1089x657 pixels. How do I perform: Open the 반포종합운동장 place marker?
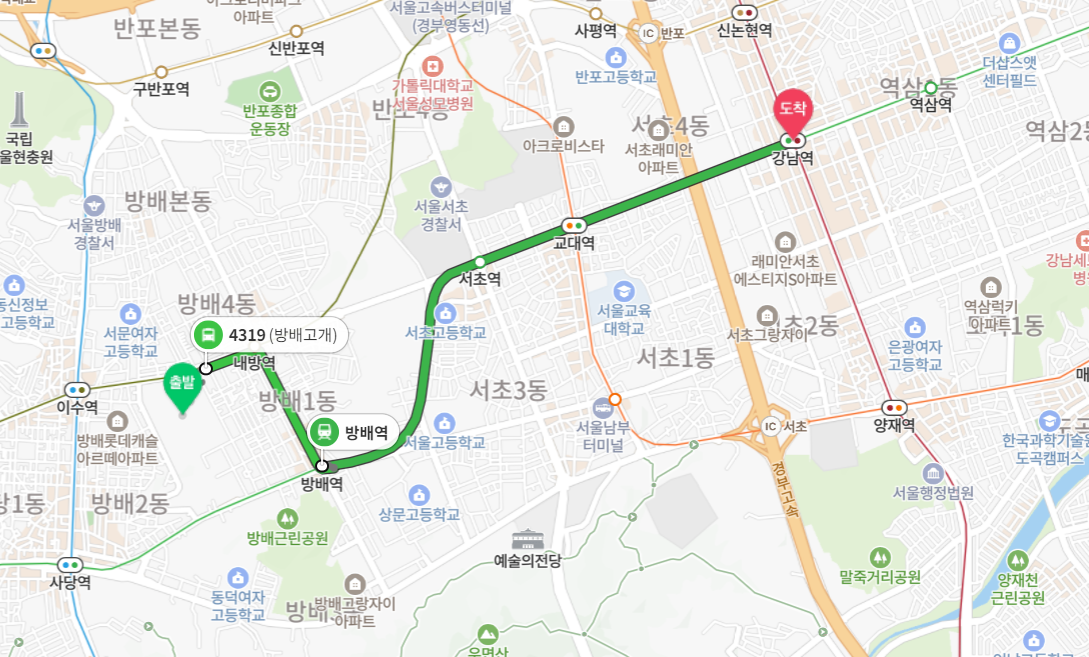269,90
